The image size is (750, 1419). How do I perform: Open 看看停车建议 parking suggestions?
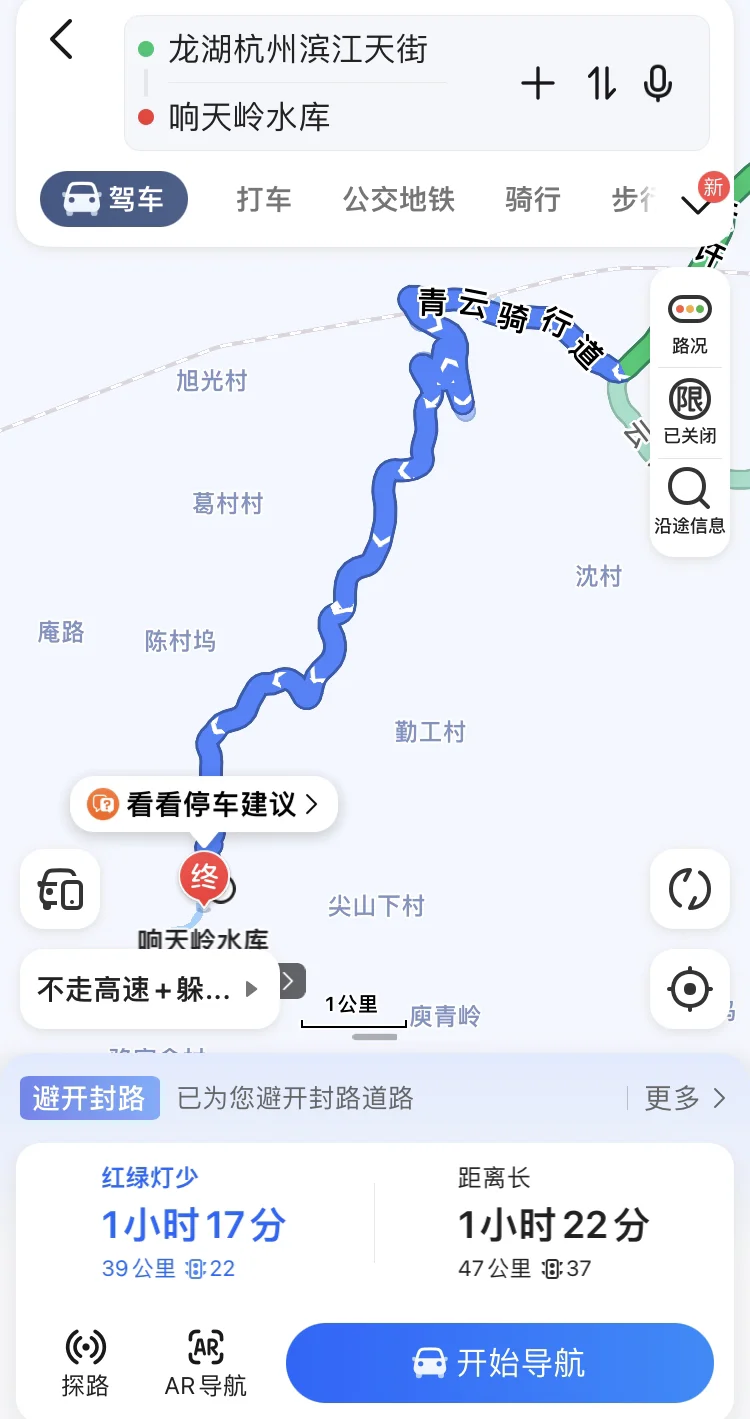pos(205,804)
